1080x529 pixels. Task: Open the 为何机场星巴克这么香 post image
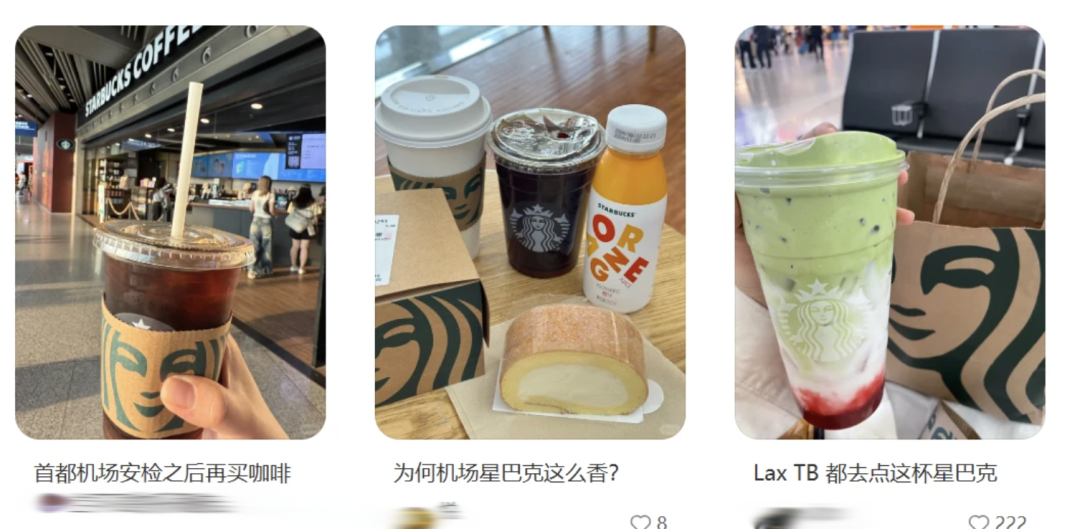click(x=530, y=232)
